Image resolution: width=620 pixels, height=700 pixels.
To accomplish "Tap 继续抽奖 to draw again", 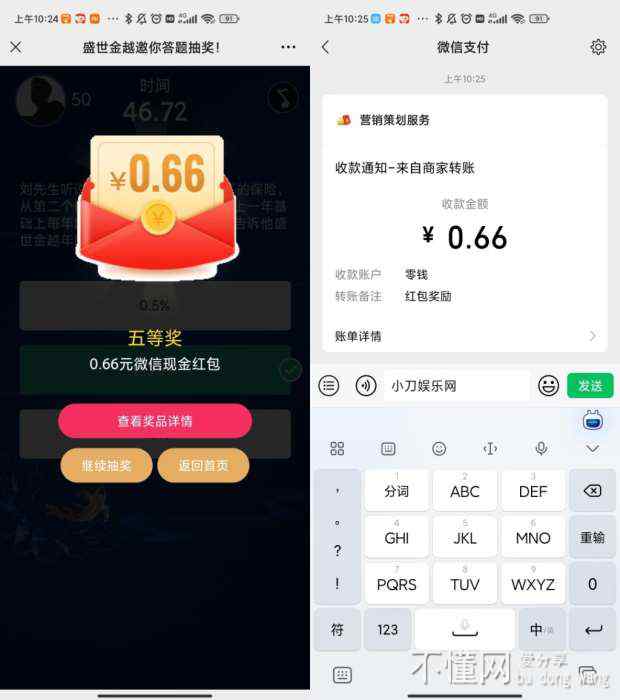I will coord(106,466).
